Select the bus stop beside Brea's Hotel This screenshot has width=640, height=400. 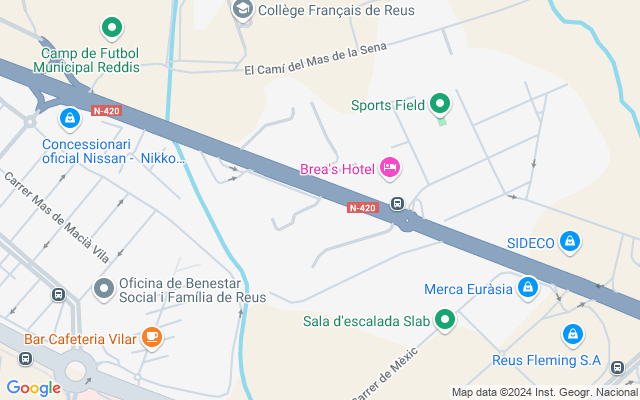pos(398,204)
